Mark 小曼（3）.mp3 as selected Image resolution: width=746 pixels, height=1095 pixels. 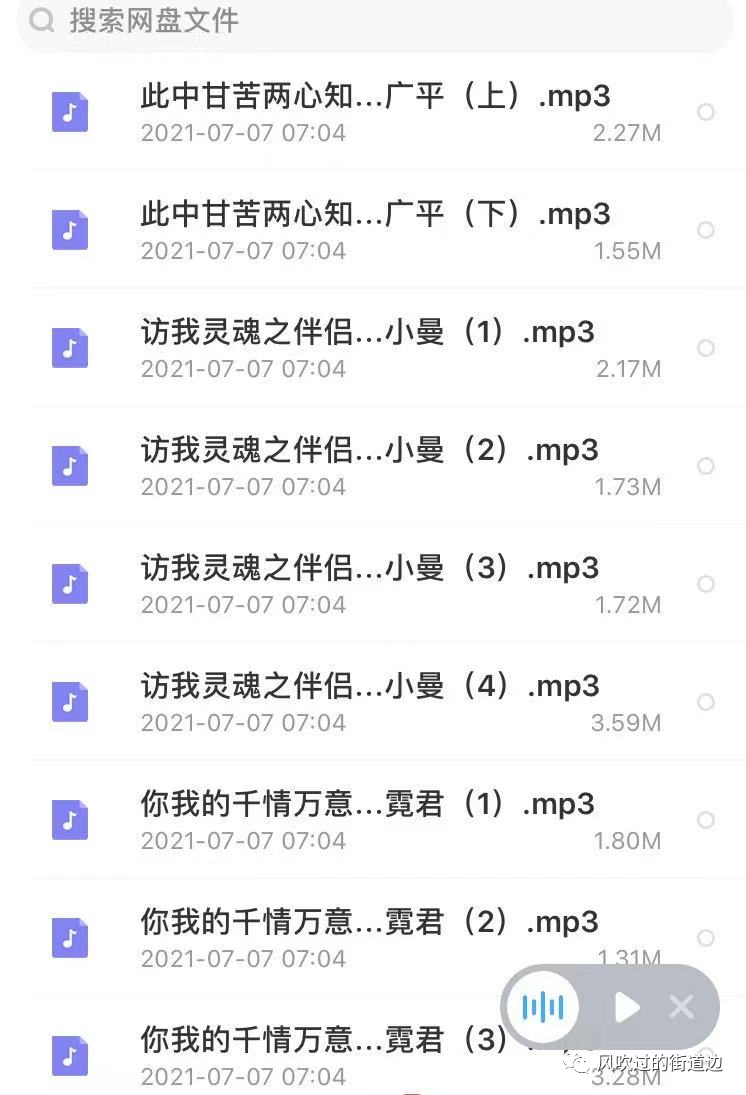coord(706,584)
